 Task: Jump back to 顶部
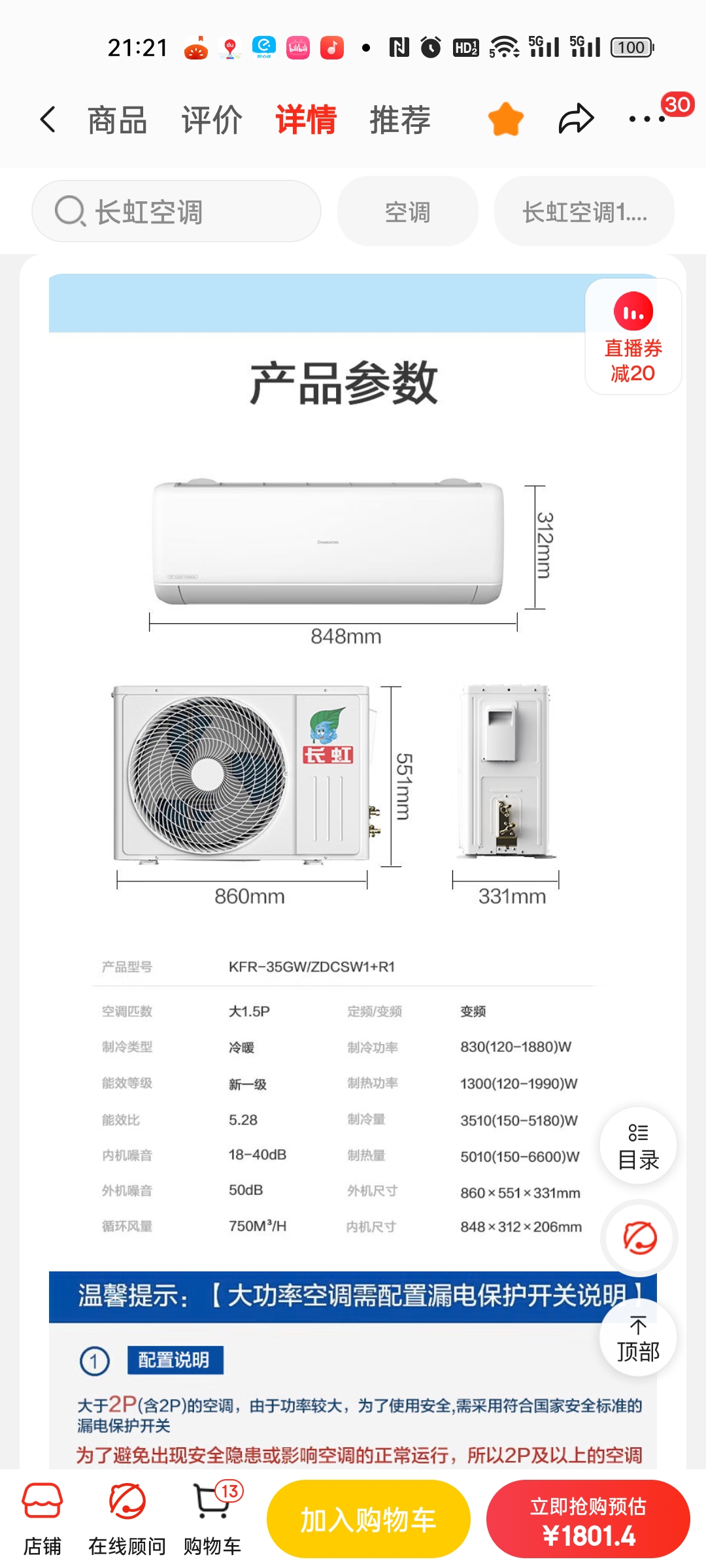638,1338
